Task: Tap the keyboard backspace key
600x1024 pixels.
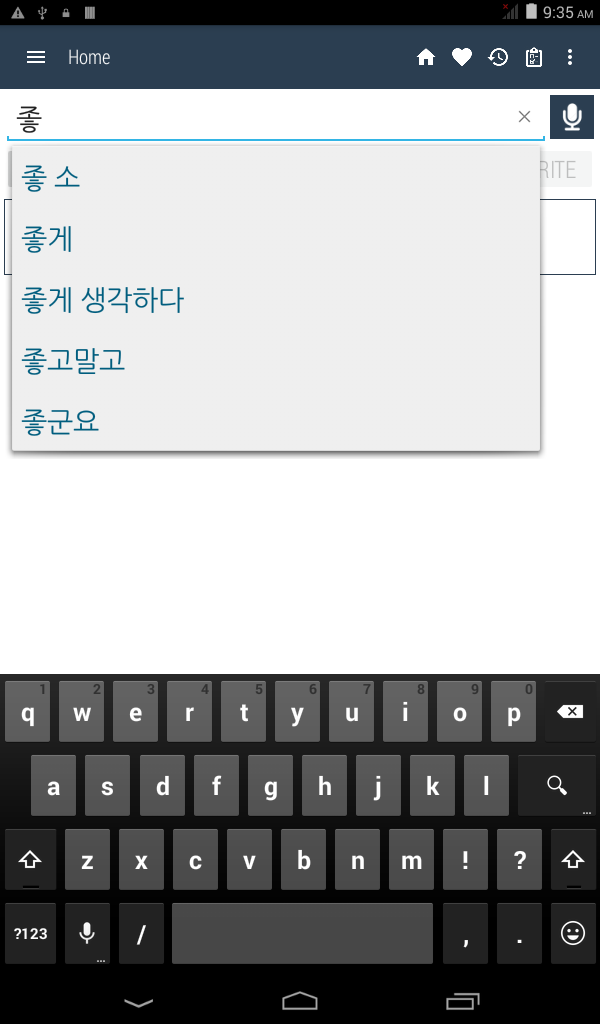Action: 570,712
